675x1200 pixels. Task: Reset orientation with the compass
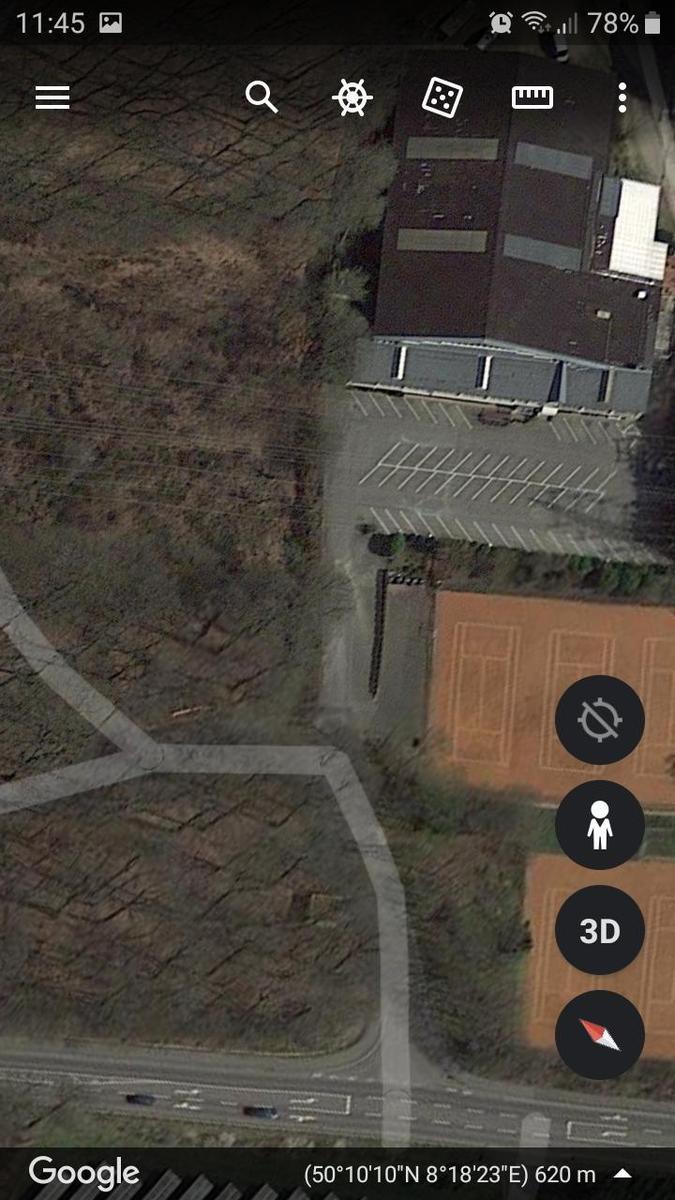pos(600,1035)
